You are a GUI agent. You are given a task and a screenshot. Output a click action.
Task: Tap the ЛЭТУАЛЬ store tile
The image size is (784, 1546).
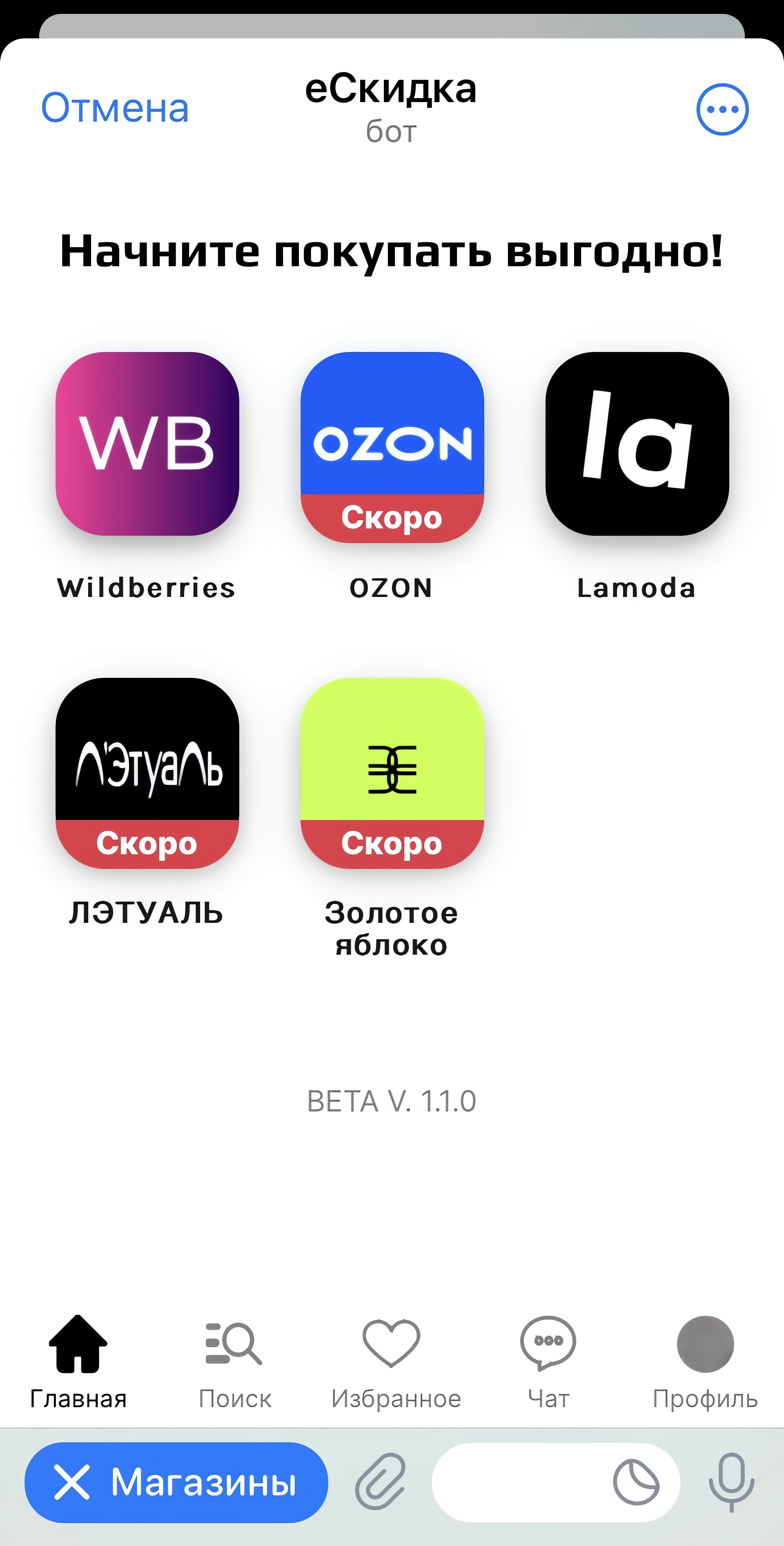coord(147,773)
